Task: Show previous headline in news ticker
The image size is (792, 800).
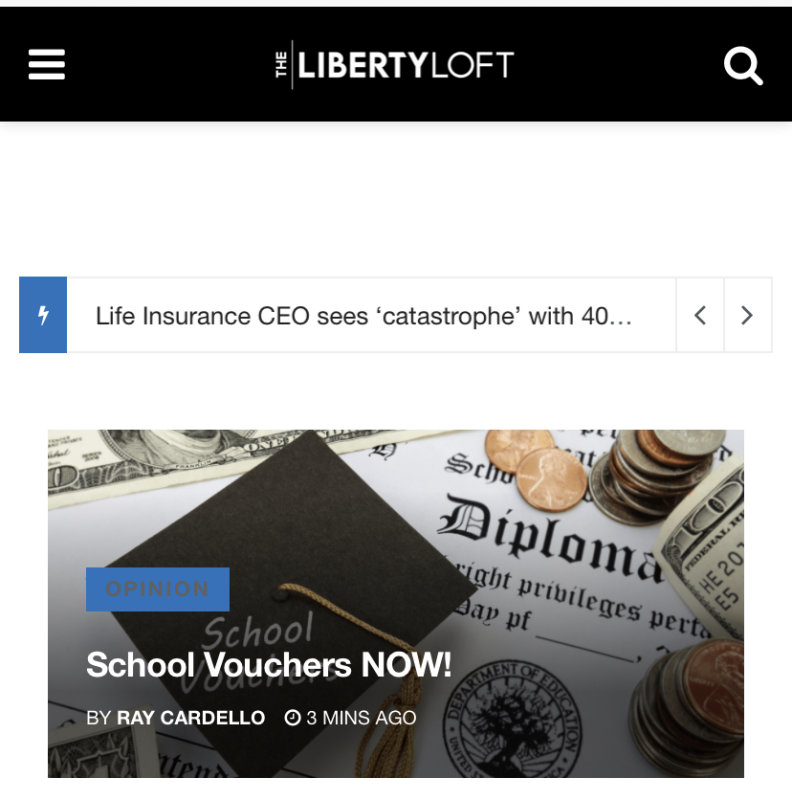Action: [700, 316]
